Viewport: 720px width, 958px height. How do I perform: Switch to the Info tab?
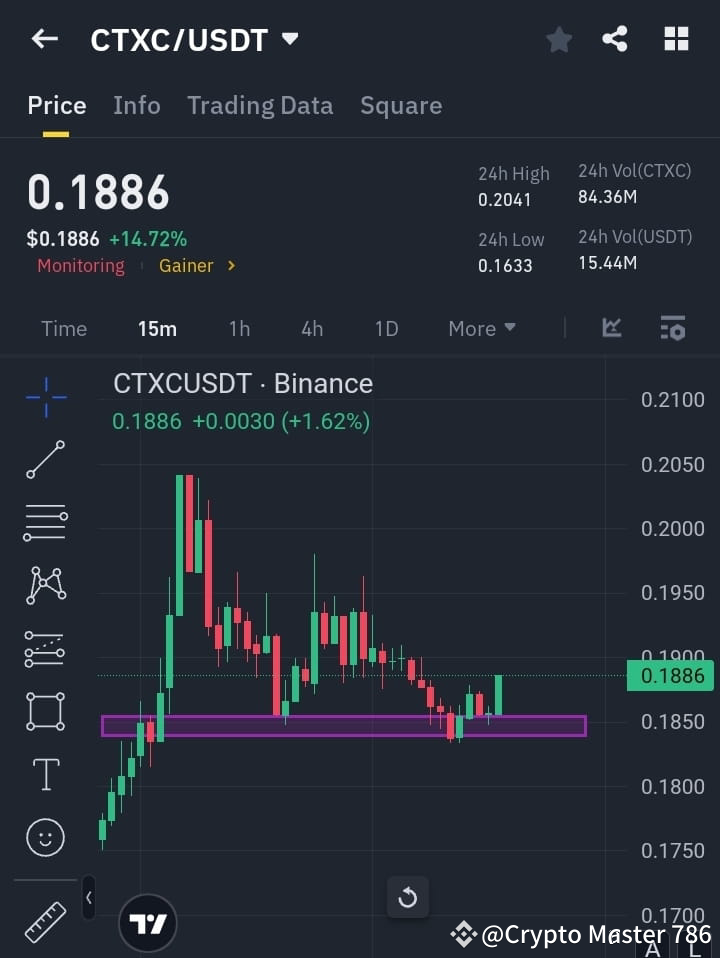pyautogui.click(x=136, y=105)
